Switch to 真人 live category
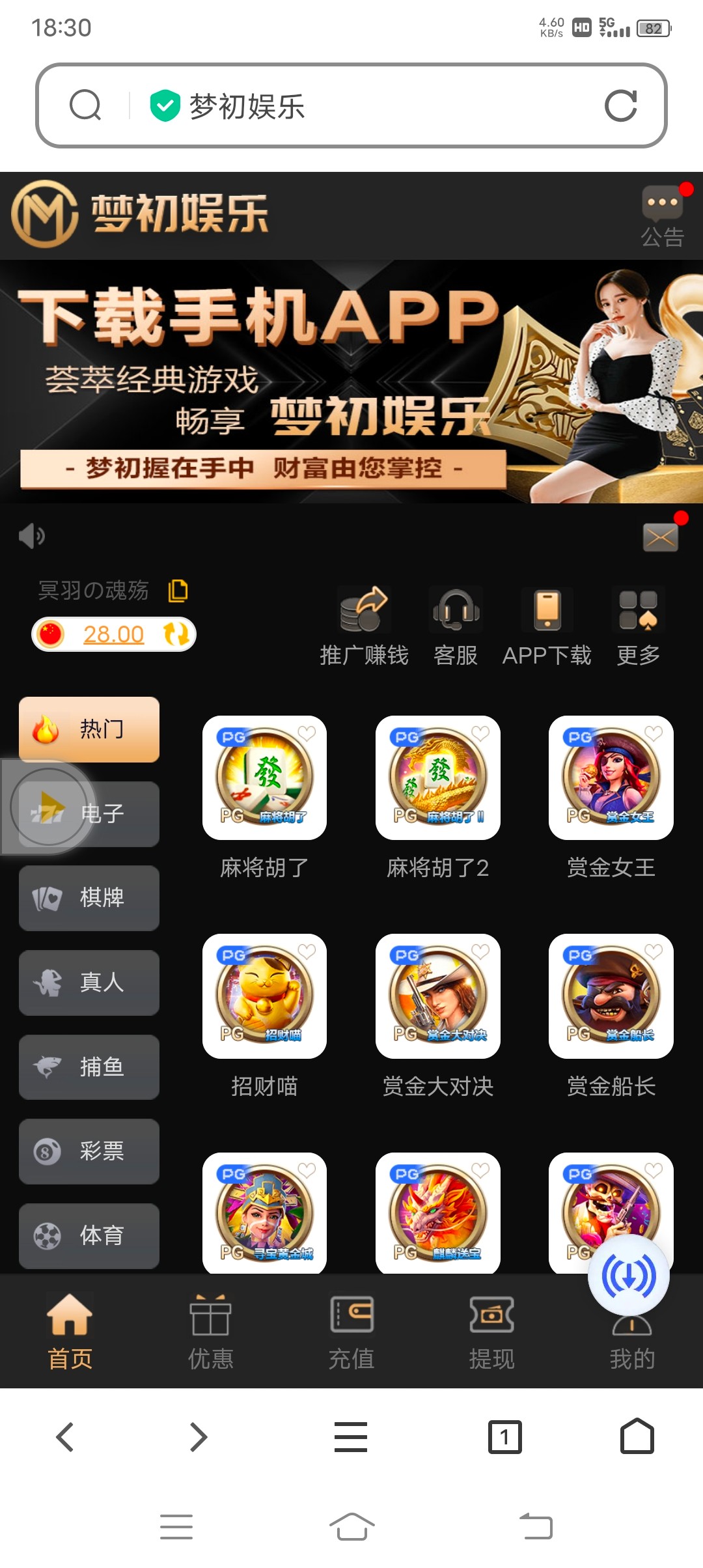The width and height of the screenshot is (703, 1568). [x=89, y=983]
